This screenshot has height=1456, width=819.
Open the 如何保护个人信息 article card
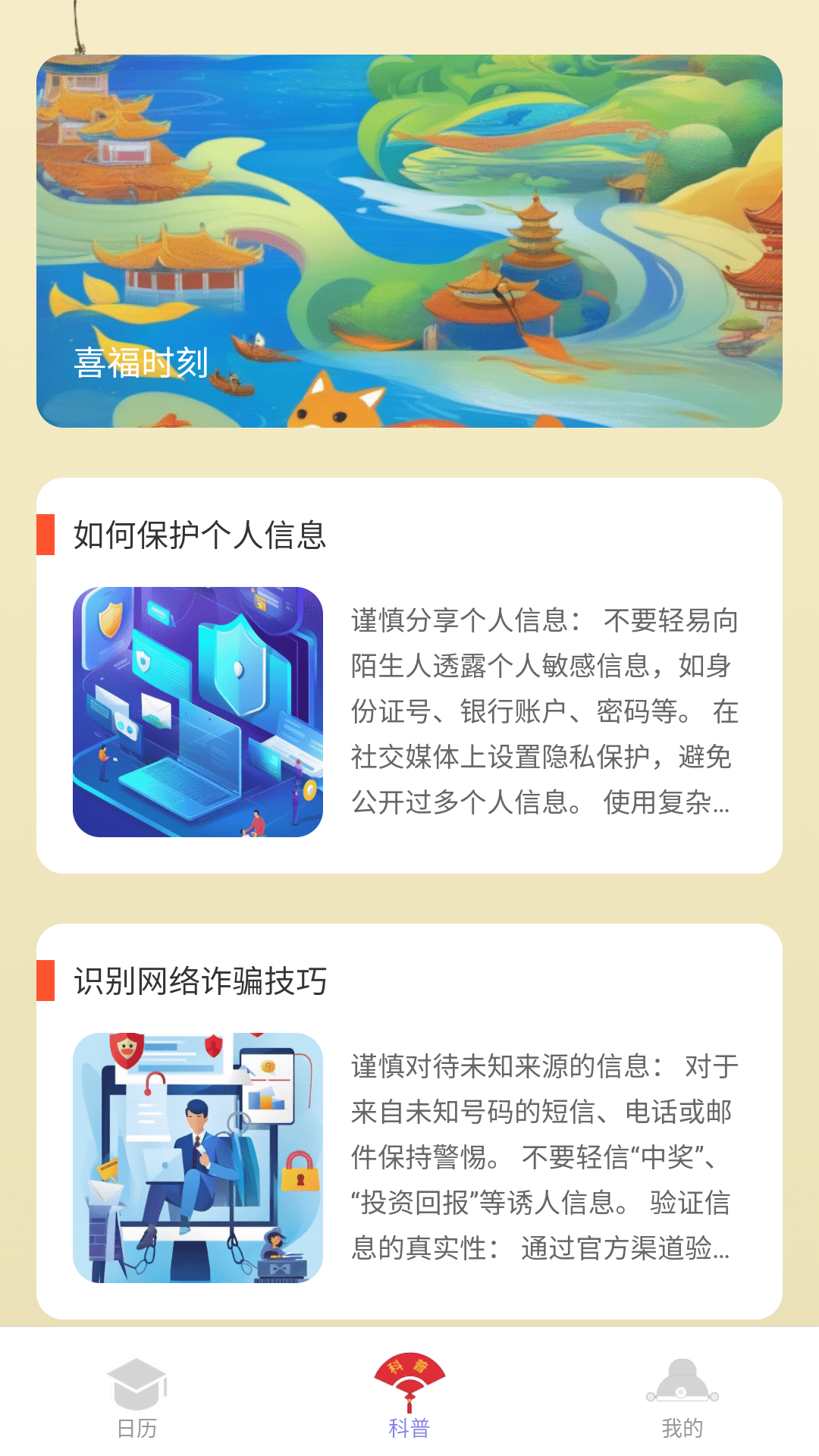pos(409,675)
